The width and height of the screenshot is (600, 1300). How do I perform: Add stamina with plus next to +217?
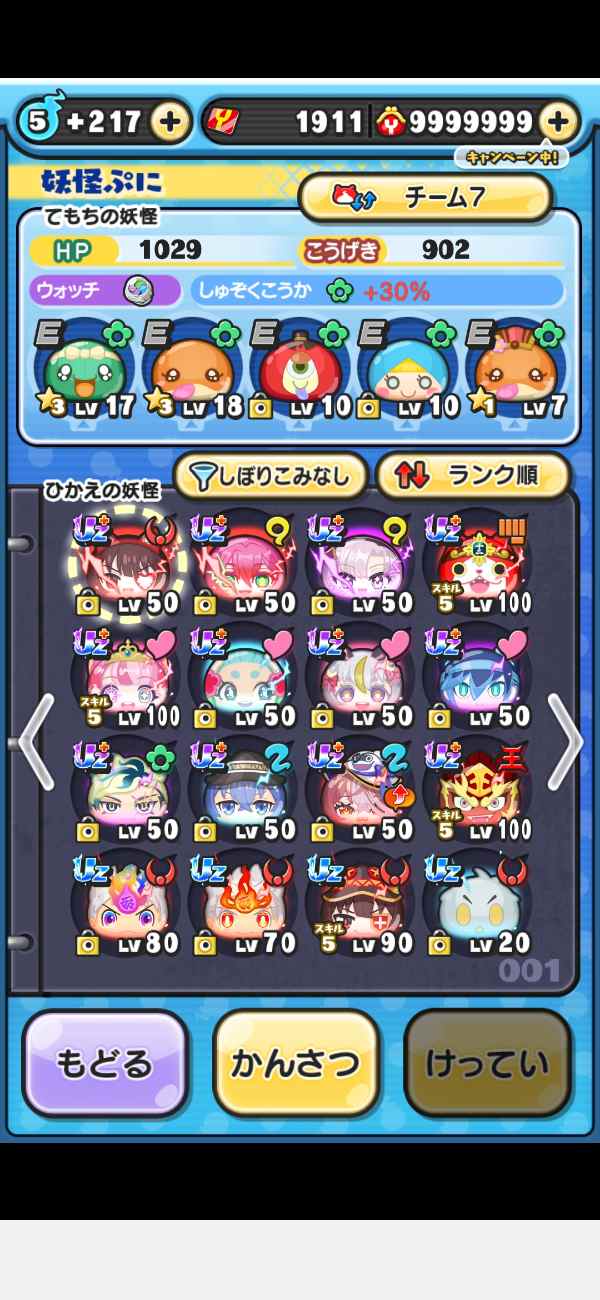170,122
